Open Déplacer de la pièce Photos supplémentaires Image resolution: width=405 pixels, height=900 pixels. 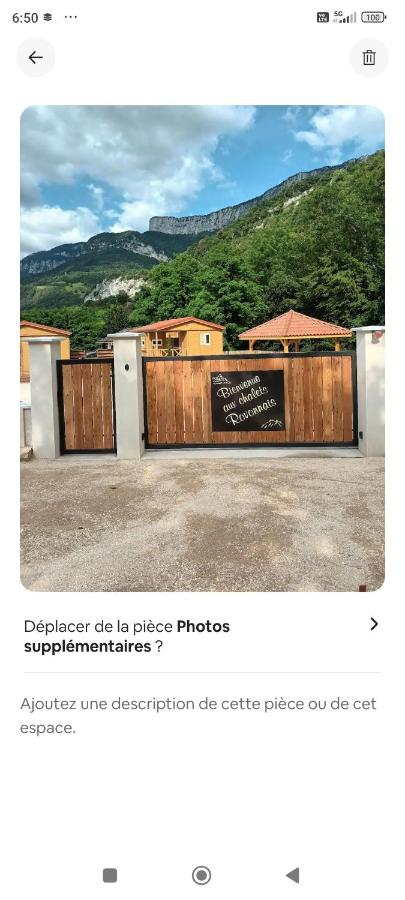click(x=202, y=636)
